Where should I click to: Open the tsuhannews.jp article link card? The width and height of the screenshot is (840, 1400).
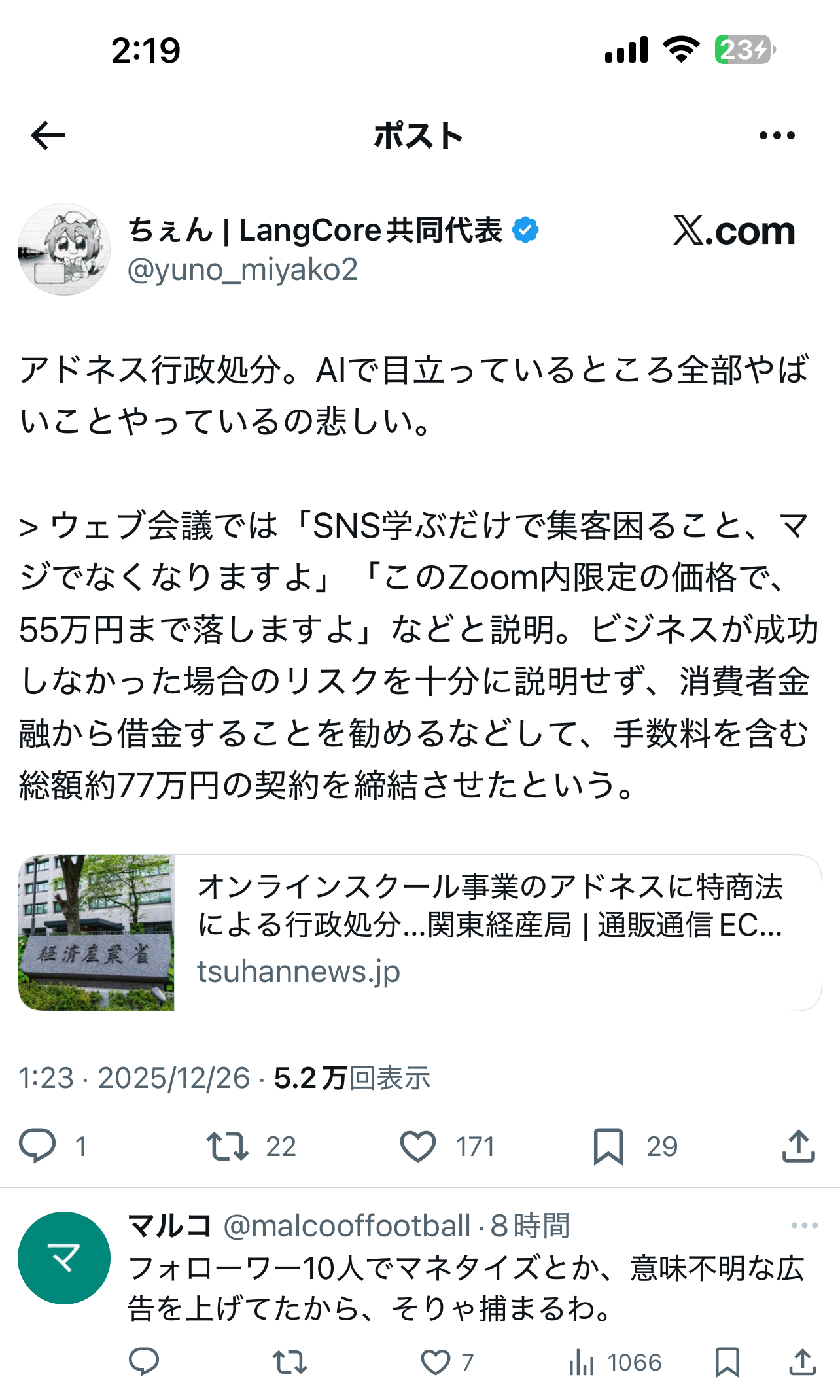tap(419, 932)
